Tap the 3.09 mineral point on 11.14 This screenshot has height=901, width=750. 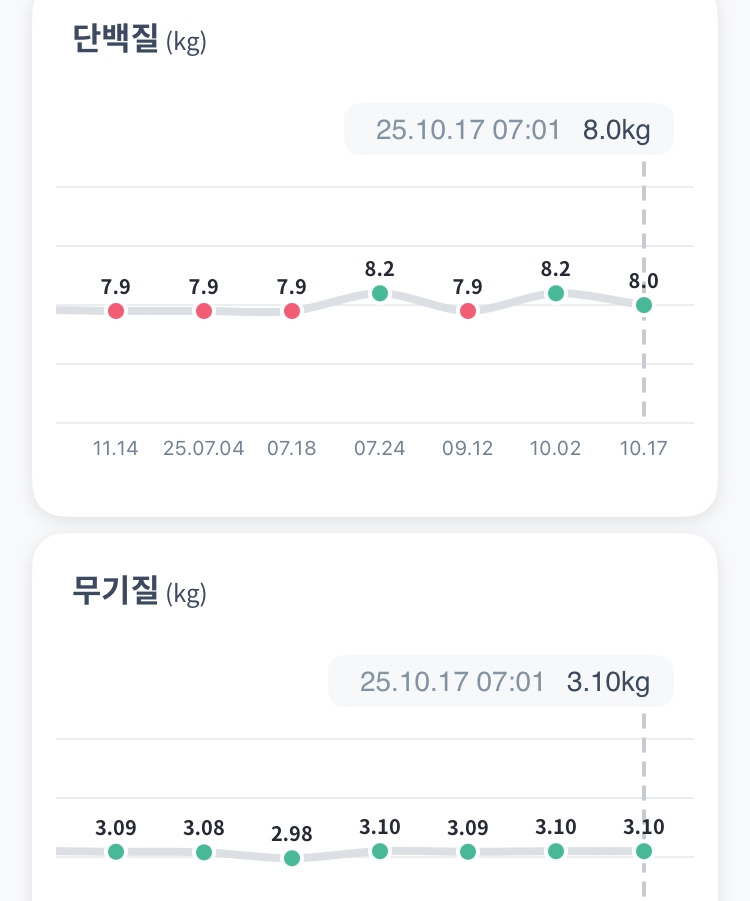(116, 852)
